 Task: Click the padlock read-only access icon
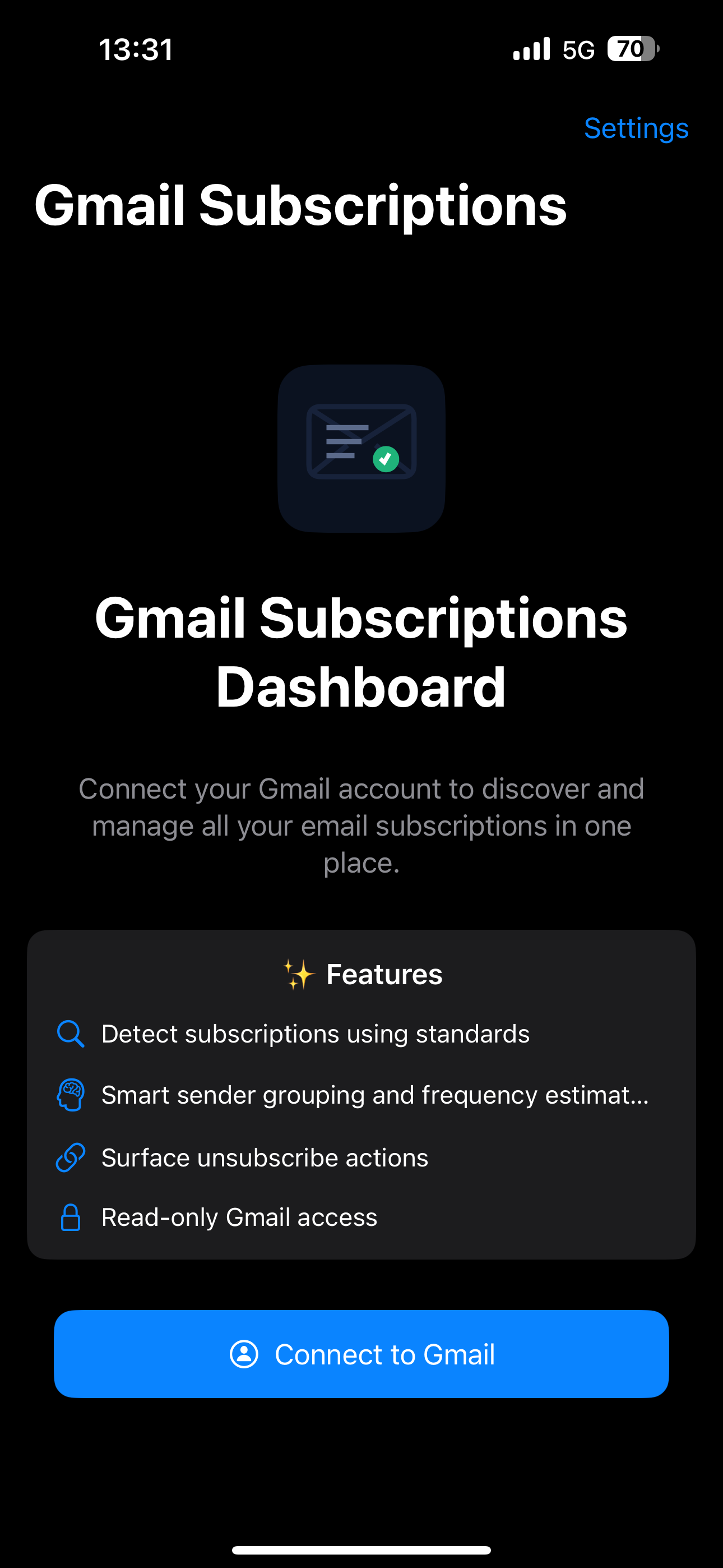click(70, 1216)
